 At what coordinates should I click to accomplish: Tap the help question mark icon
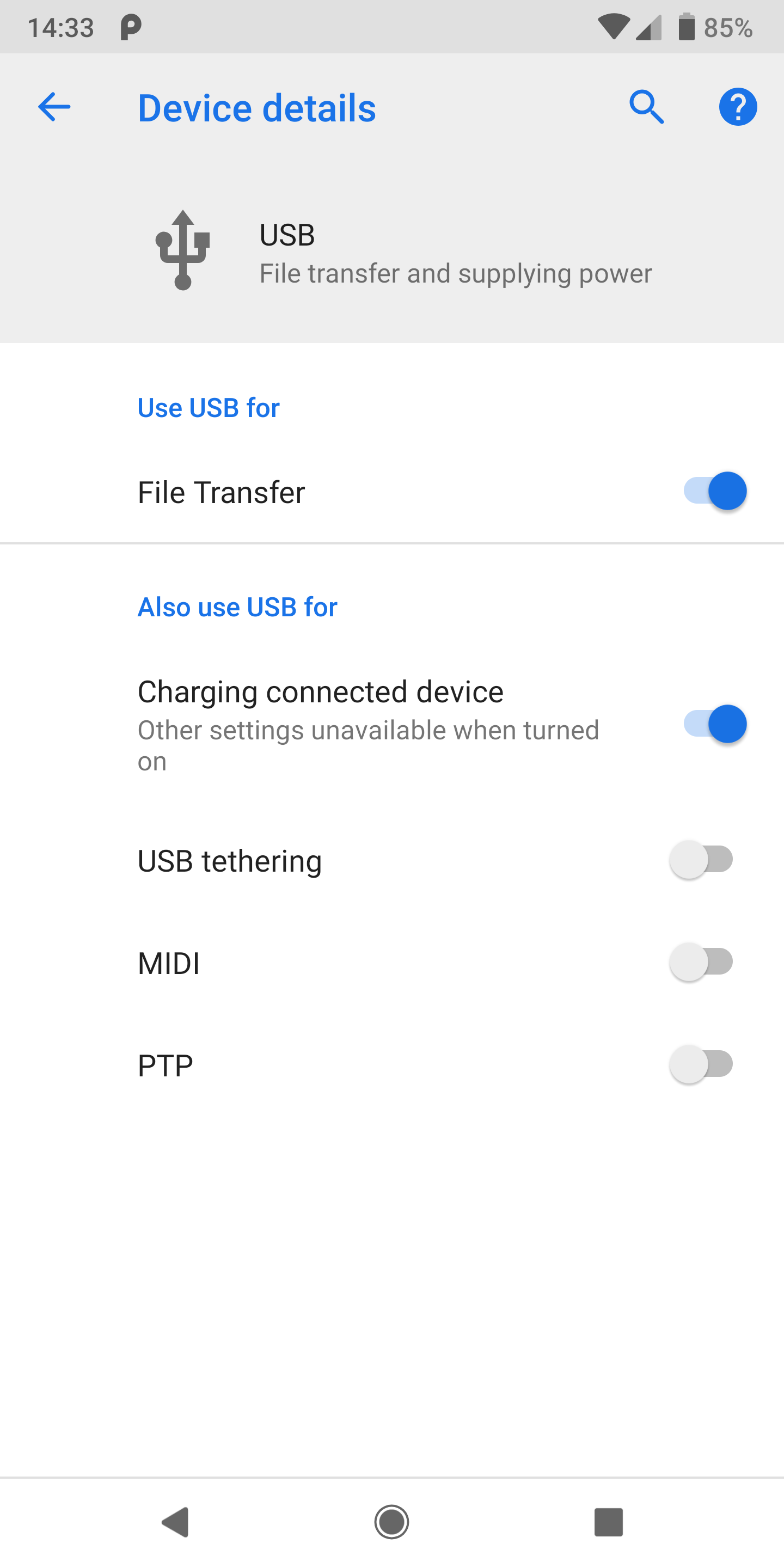[738, 107]
